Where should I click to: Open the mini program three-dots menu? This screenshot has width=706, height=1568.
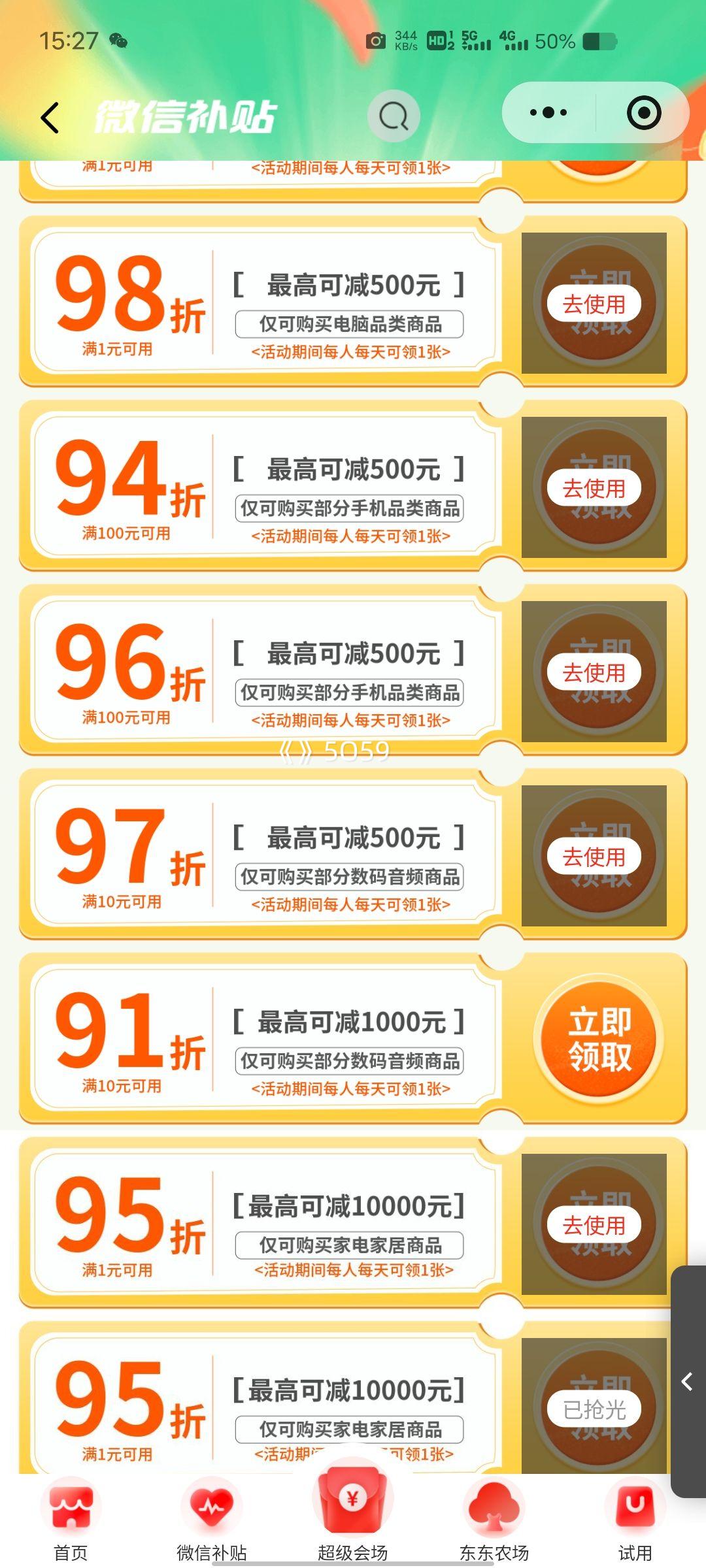548,113
